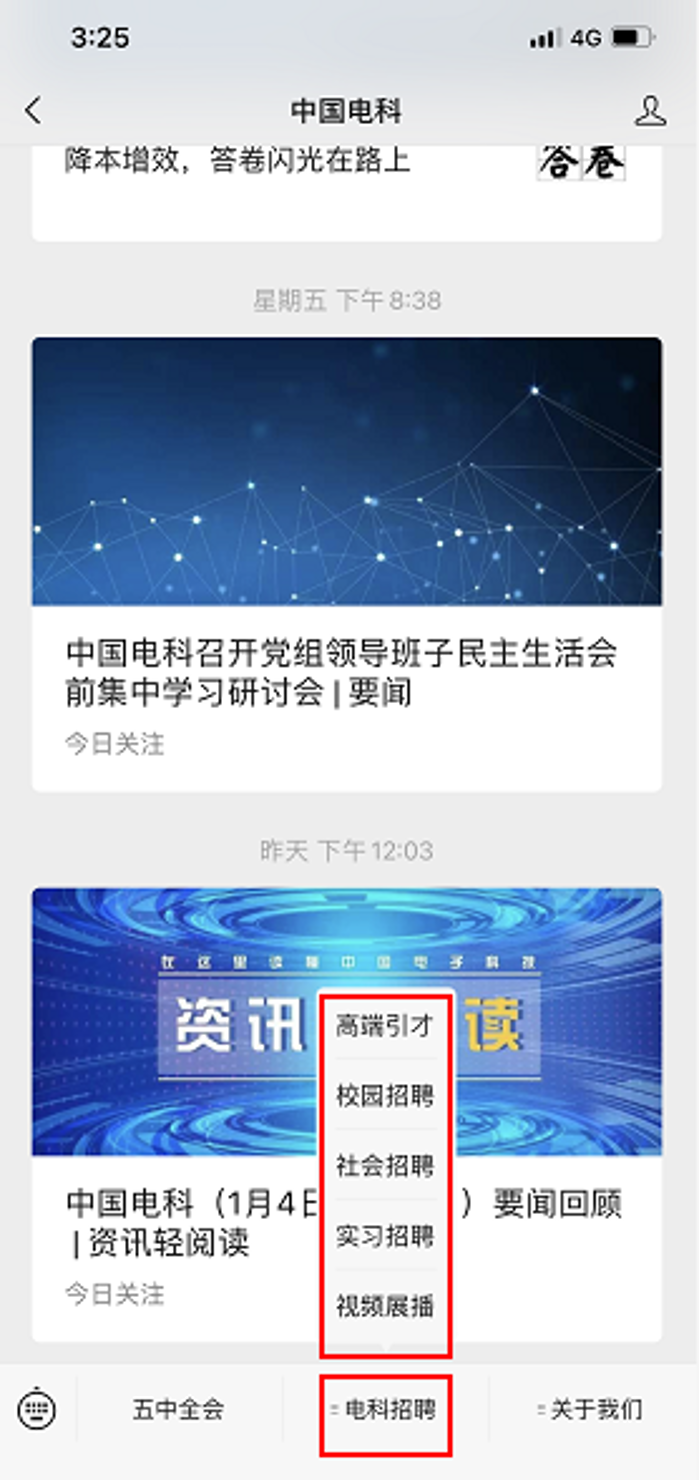The image size is (699, 1480).
Task: Open the 五中全会 menu
Action: point(179,1410)
